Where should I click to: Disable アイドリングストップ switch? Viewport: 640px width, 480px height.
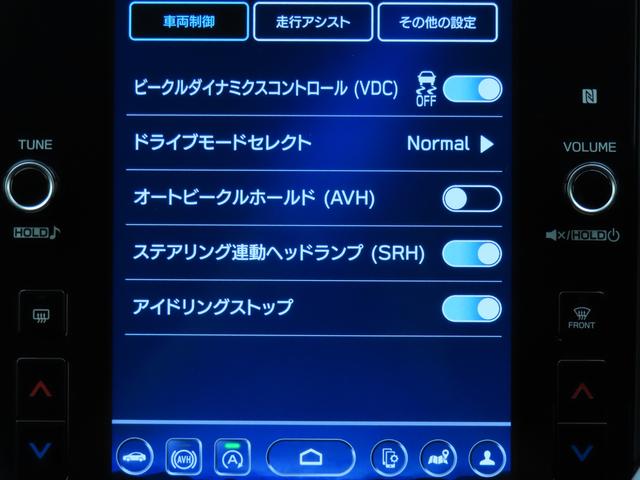click(471, 307)
